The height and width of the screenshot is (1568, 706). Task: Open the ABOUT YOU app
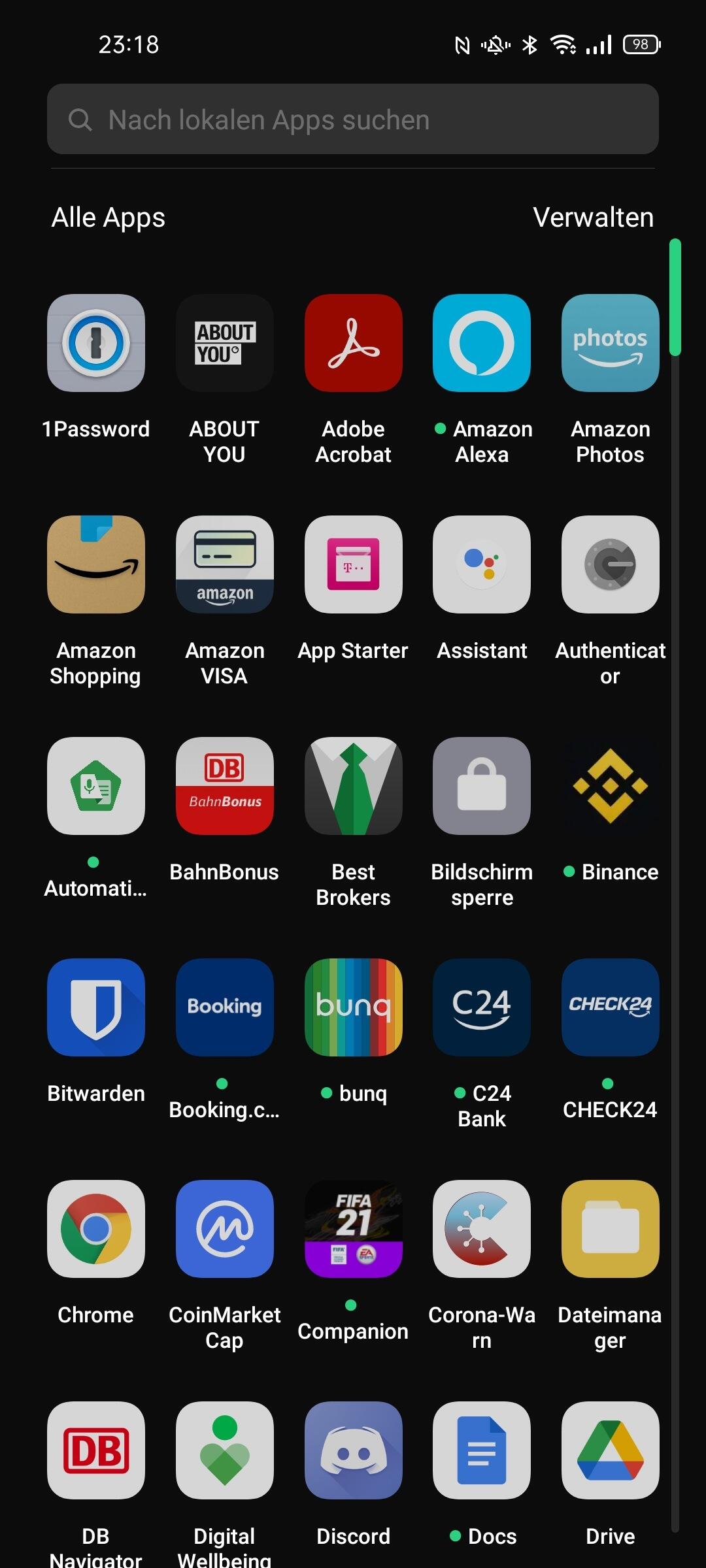click(x=224, y=344)
